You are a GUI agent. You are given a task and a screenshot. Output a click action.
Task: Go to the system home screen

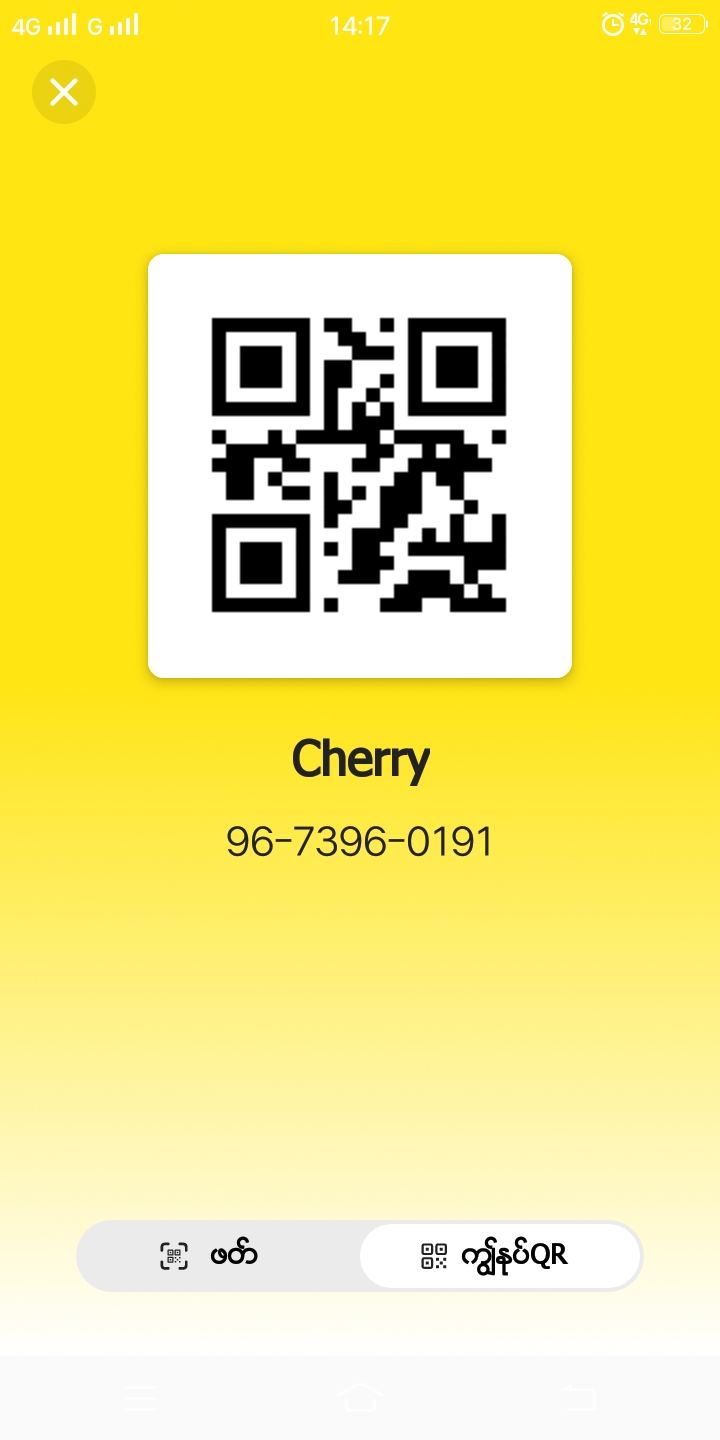(x=360, y=1397)
